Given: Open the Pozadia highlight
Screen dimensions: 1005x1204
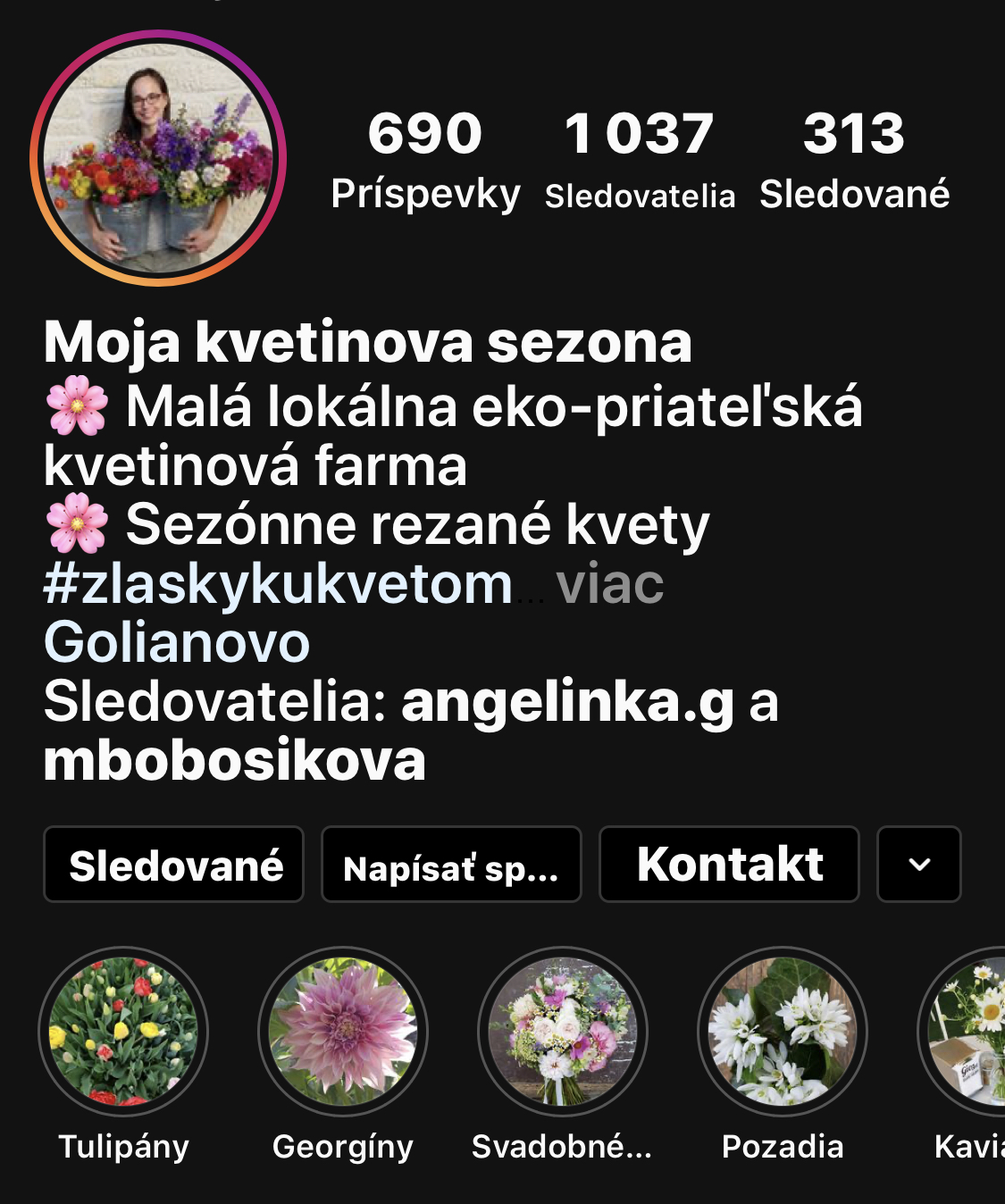Looking at the screenshot, I should click(783, 1032).
